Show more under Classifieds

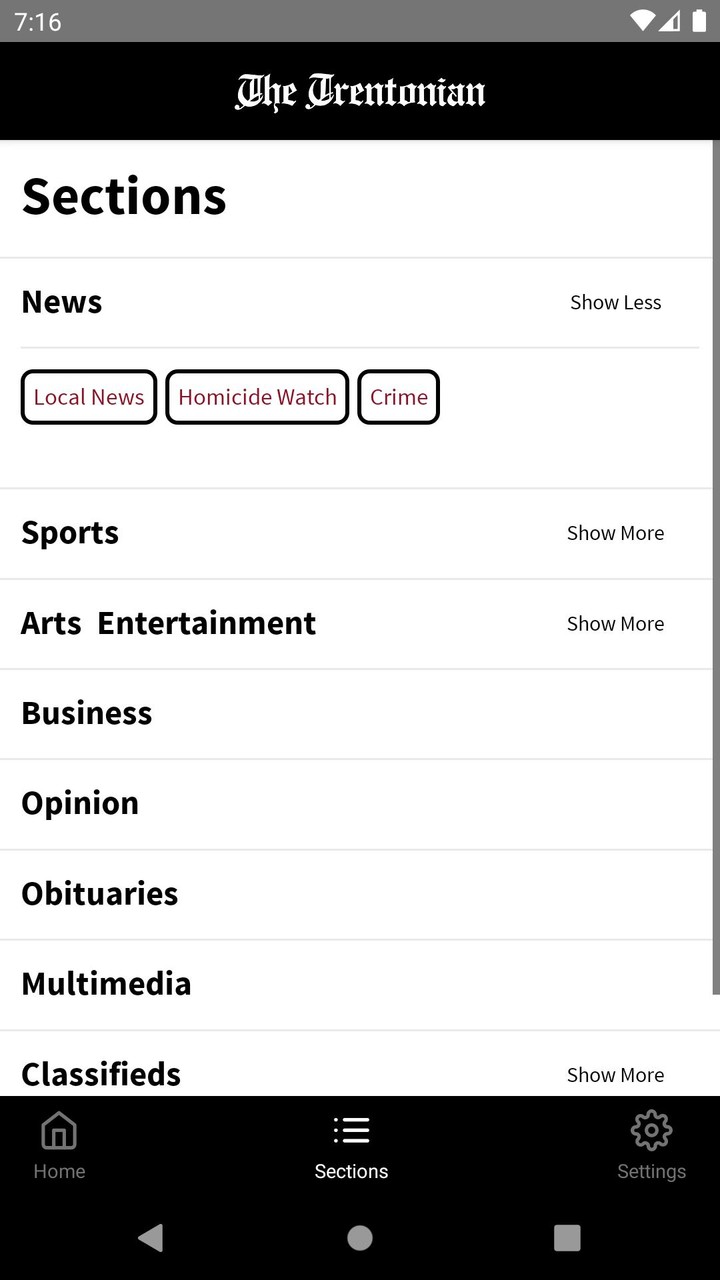[615, 1074]
